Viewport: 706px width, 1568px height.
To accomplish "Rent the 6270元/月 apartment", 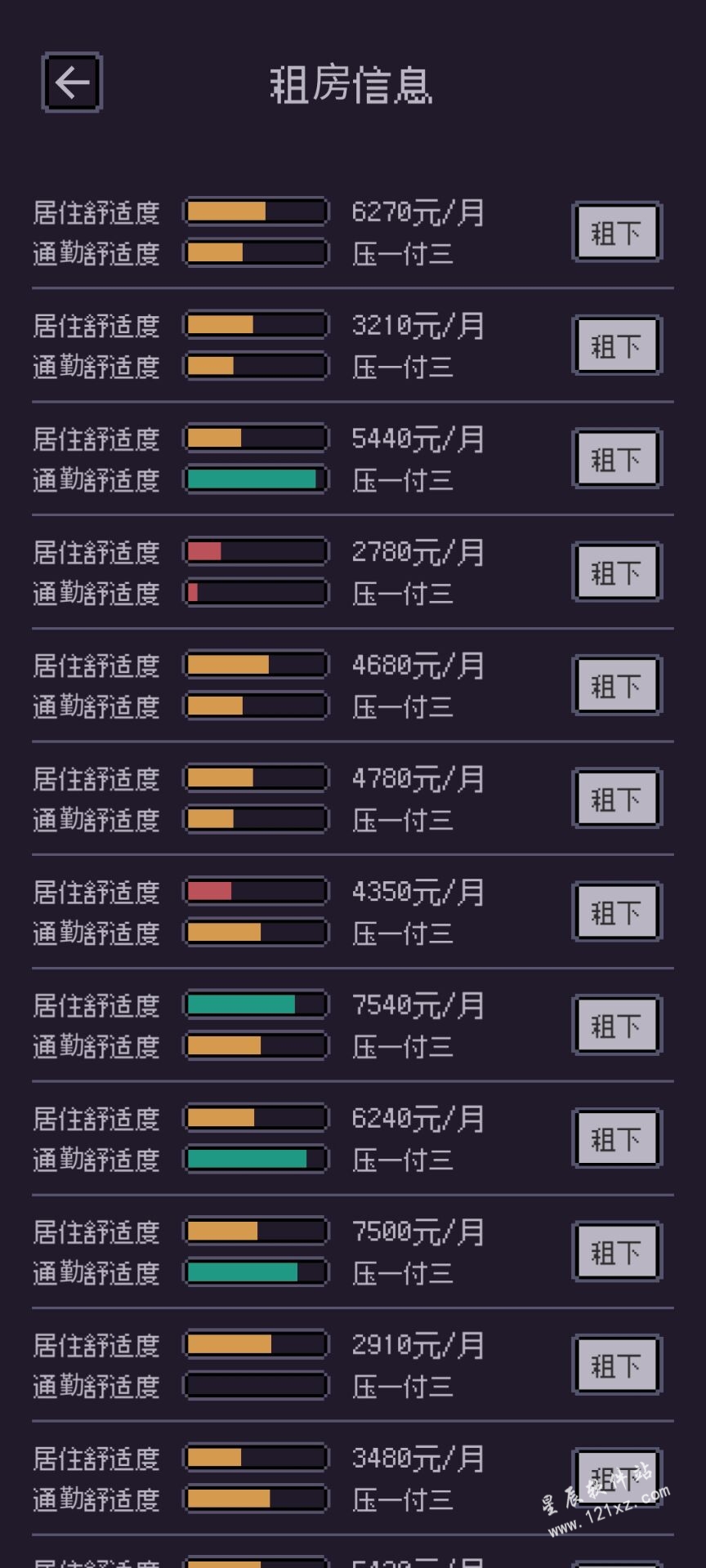I will [x=617, y=233].
